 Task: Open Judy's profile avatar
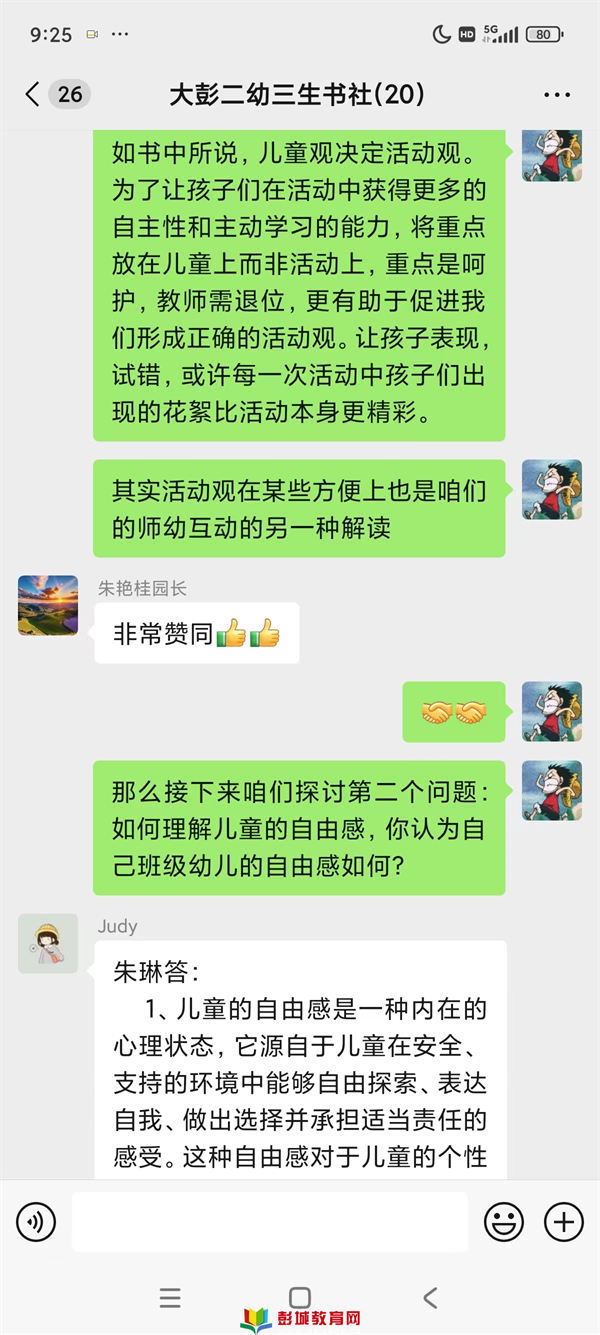tap(48, 943)
